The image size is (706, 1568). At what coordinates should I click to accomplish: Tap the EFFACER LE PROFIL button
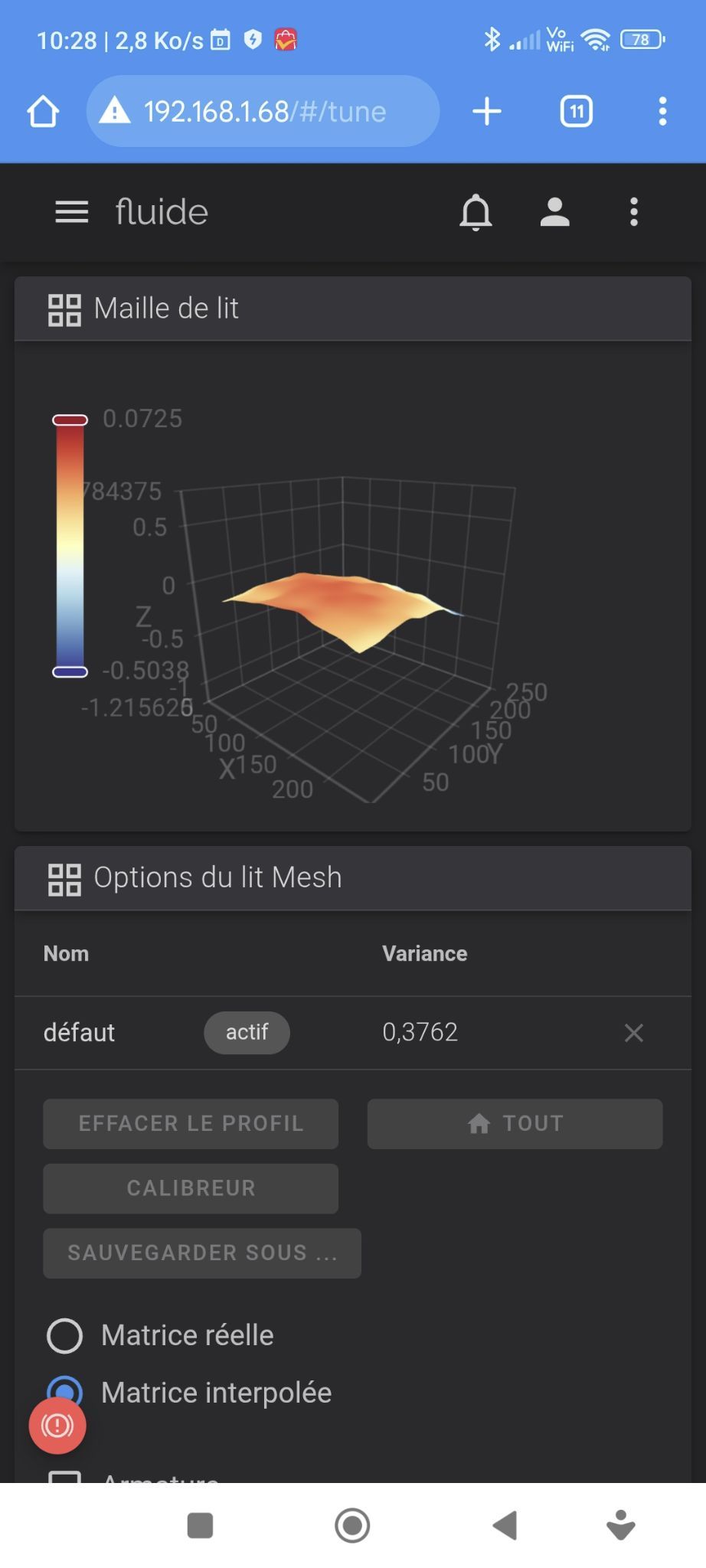pos(191,1123)
